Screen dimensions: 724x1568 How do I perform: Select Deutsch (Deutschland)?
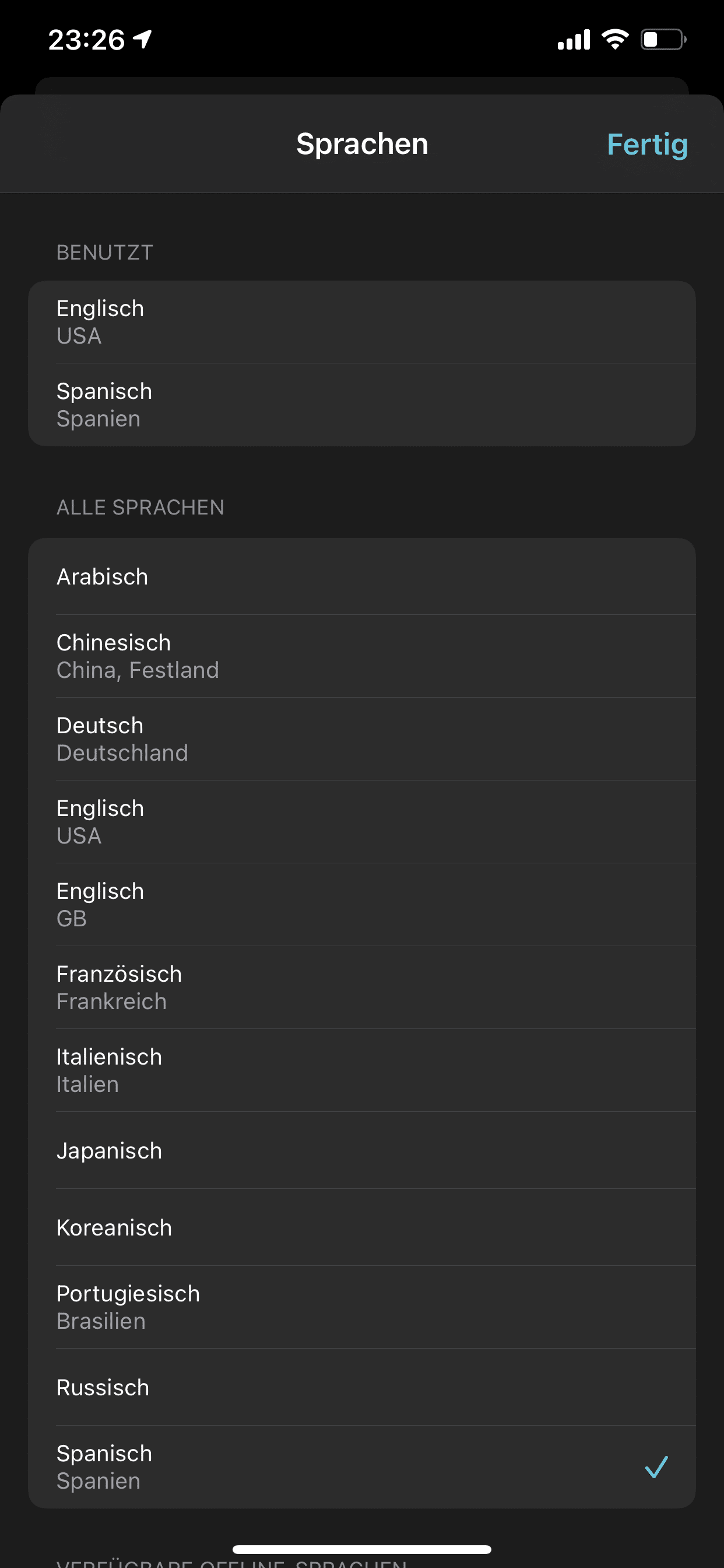(x=362, y=739)
